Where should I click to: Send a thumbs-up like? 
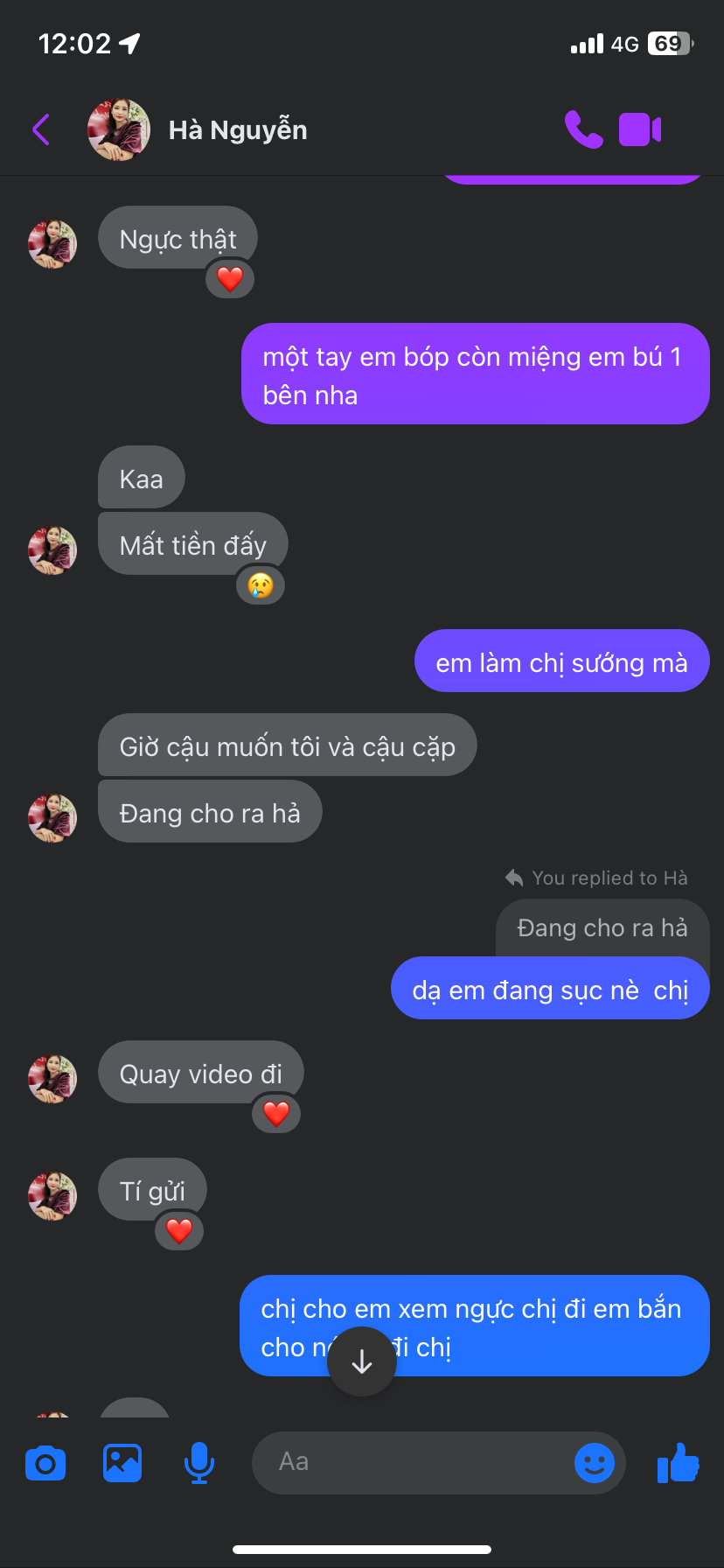[x=679, y=1463]
